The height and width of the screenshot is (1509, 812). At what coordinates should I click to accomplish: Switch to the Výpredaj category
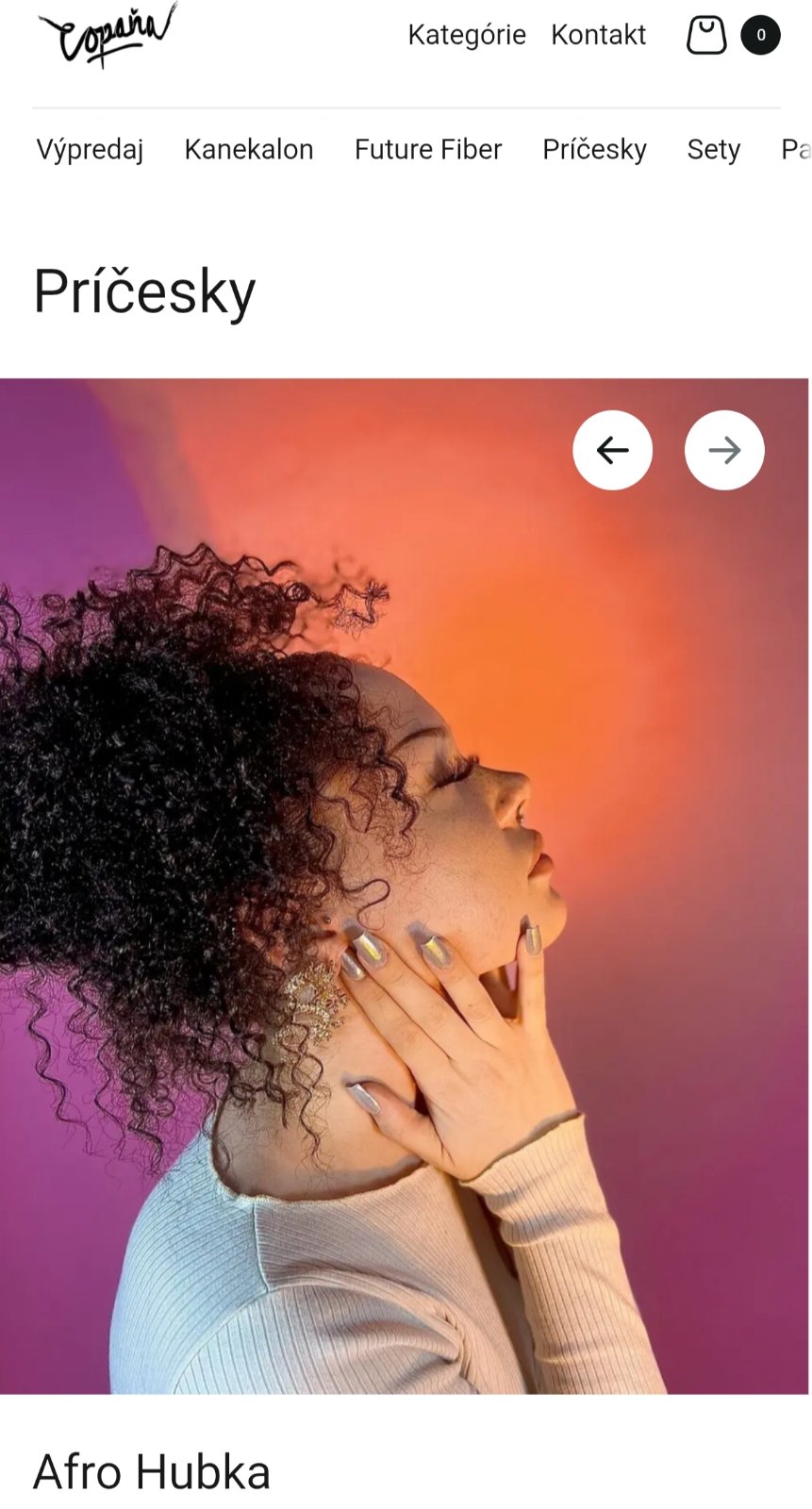91,149
